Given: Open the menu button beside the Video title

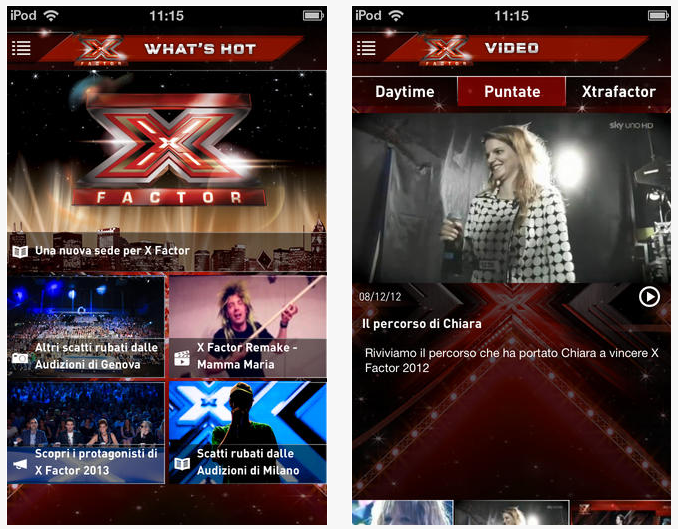Looking at the screenshot, I should tap(366, 48).
